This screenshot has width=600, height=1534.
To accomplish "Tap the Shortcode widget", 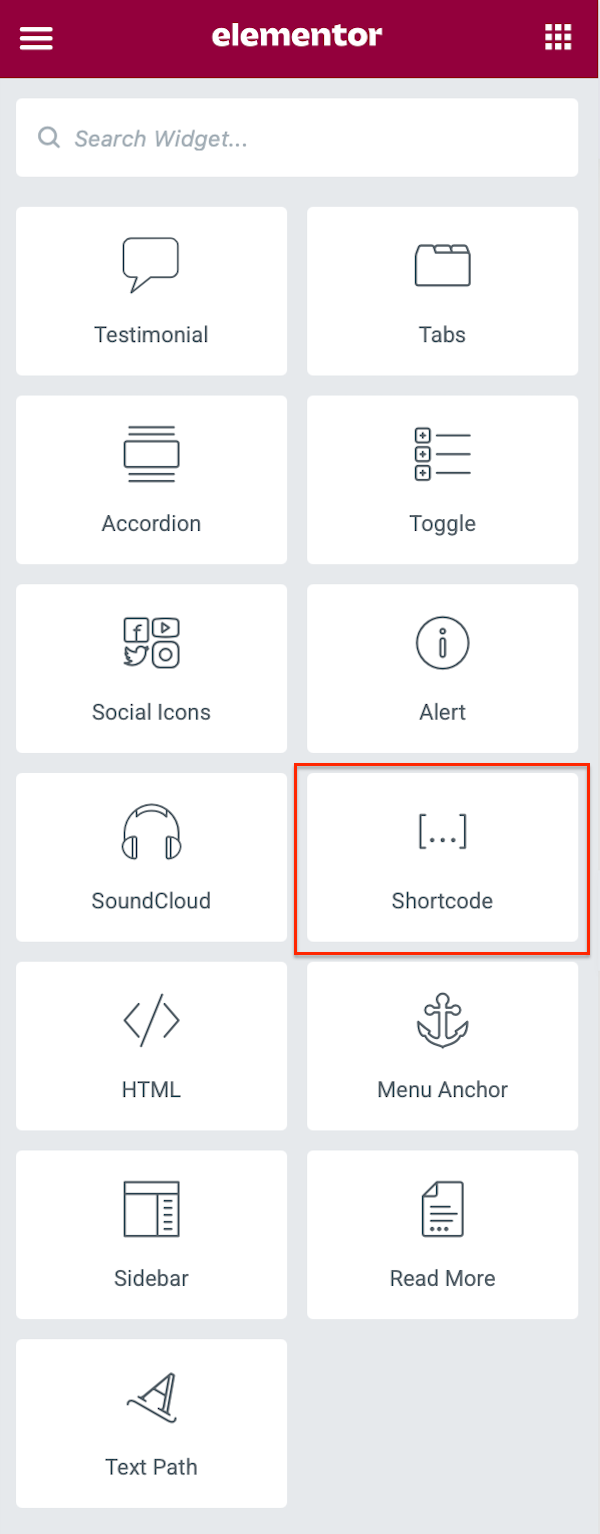I will [x=442, y=857].
